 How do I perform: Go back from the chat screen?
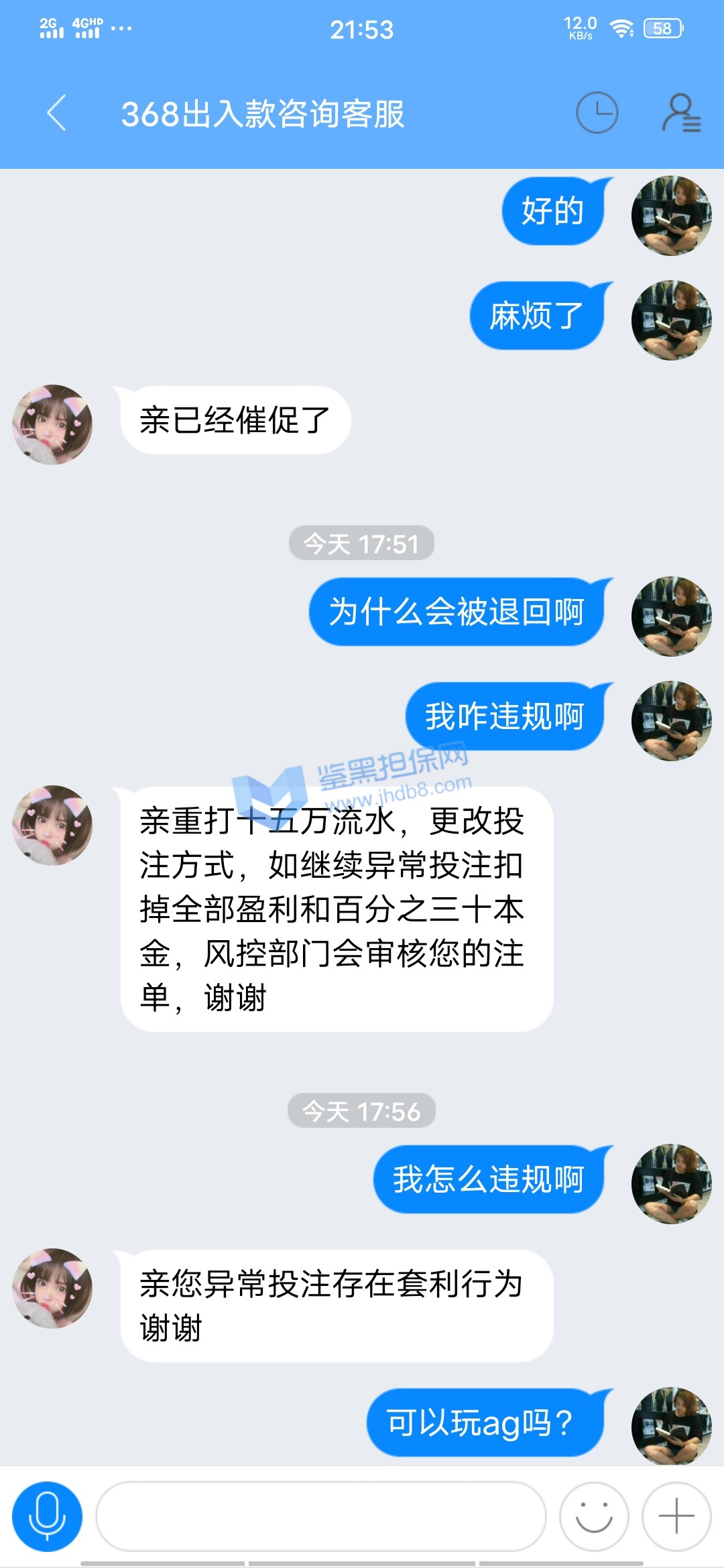(57, 113)
